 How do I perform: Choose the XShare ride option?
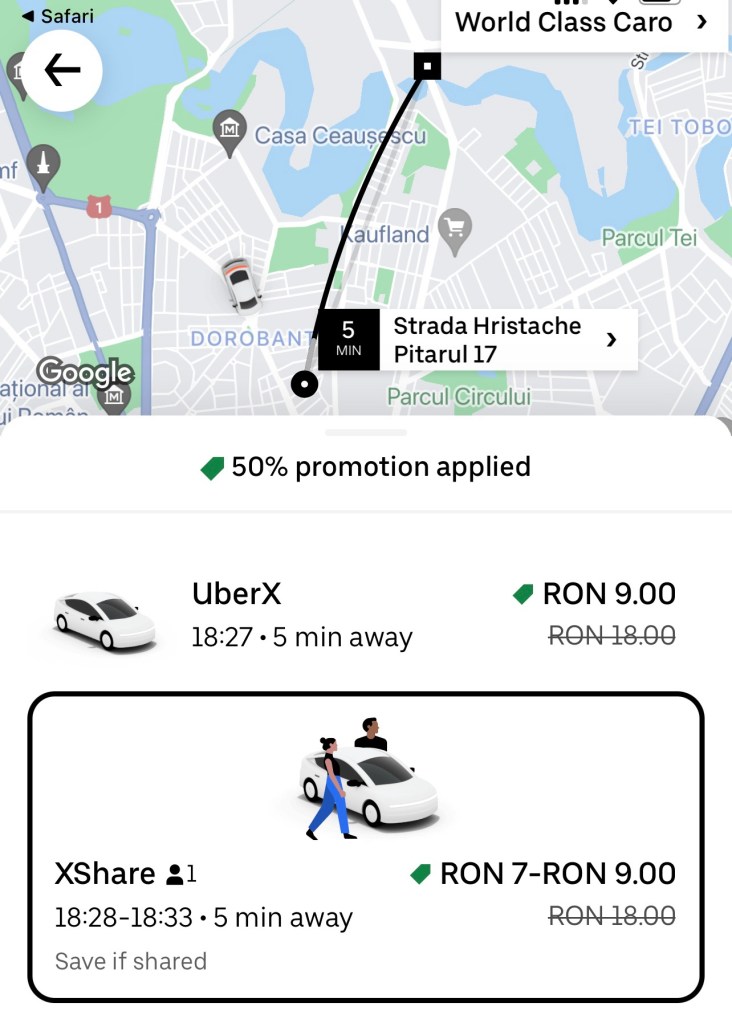(x=365, y=846)
